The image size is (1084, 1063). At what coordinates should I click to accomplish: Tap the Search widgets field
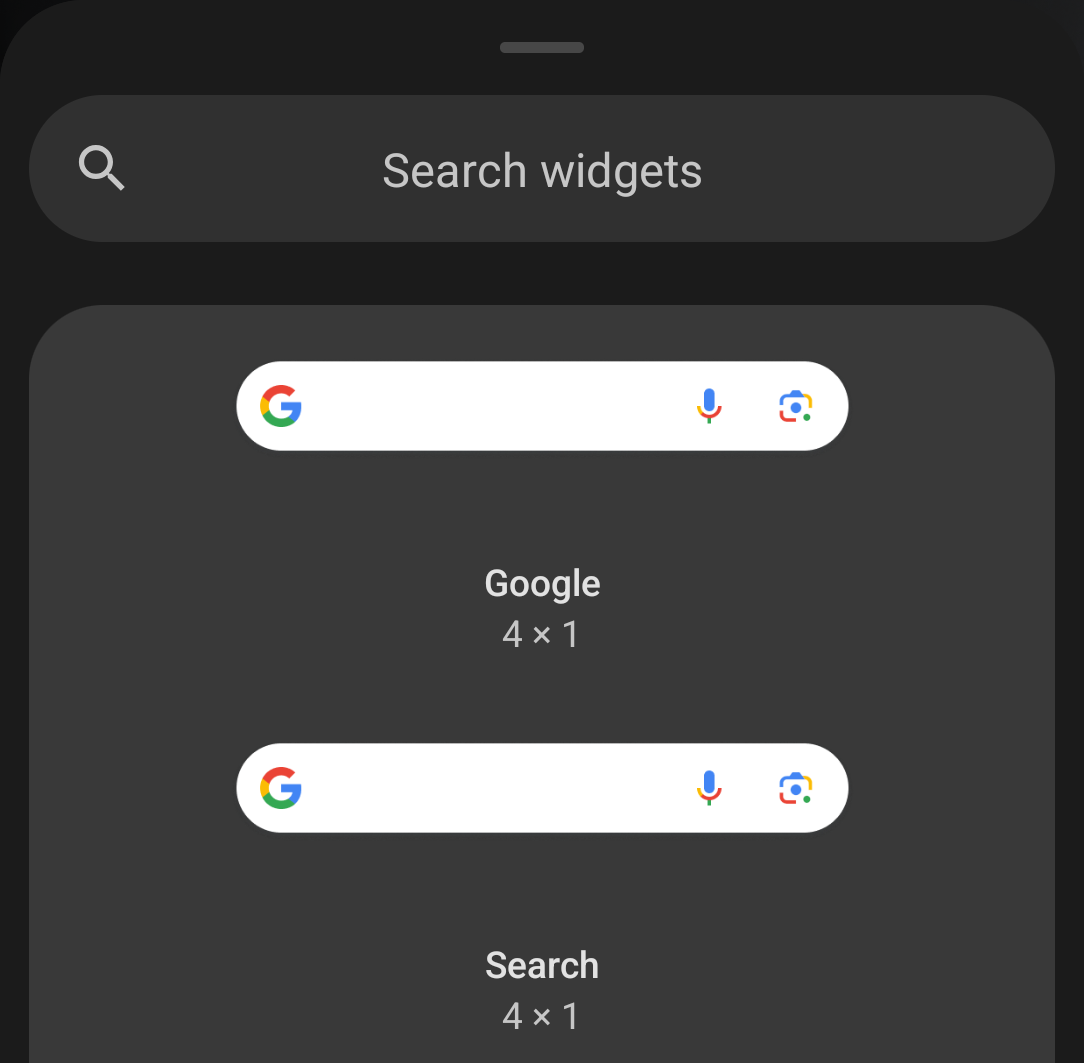[x=541, y=169]
